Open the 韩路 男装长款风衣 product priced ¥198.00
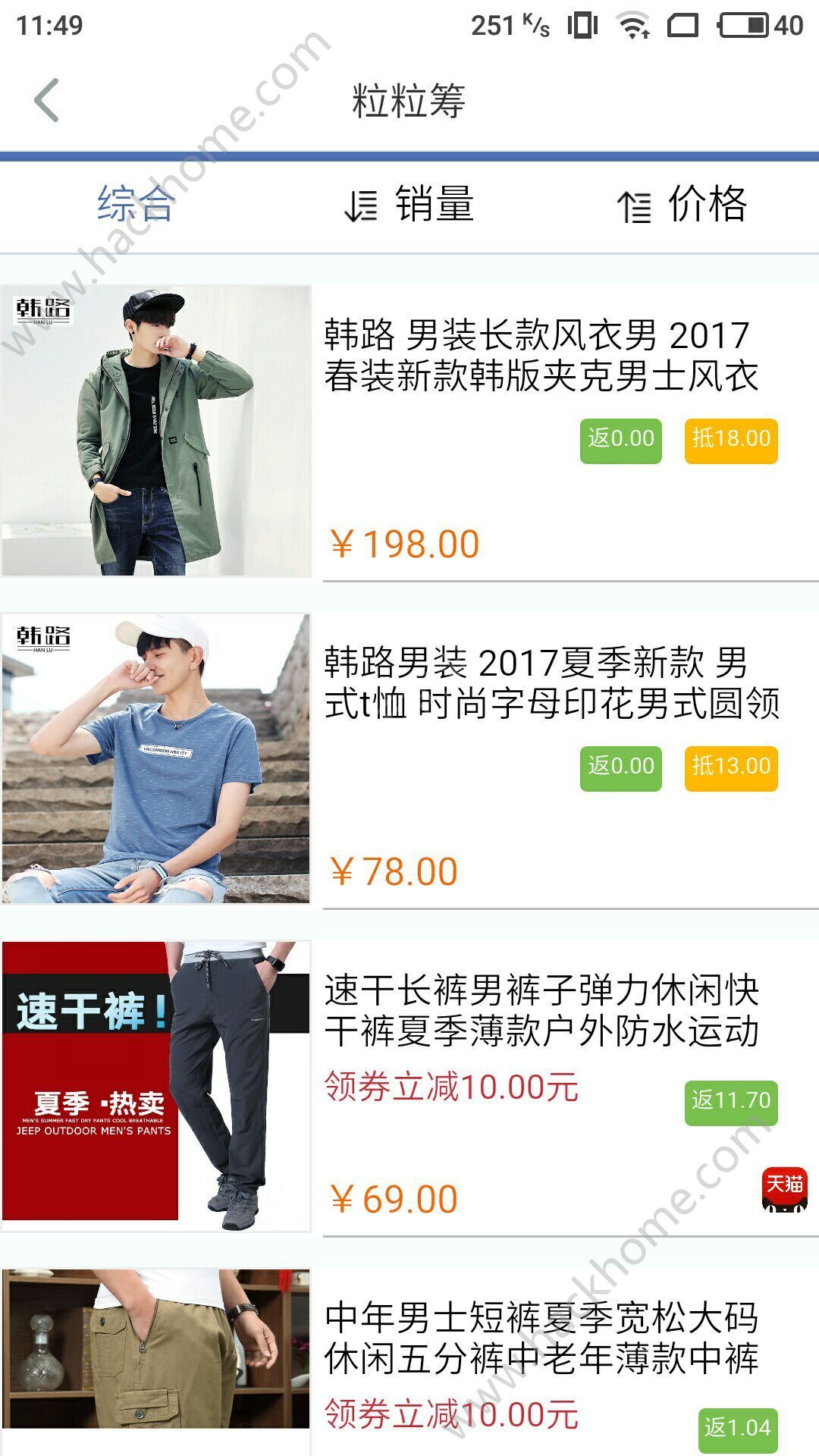 pos(540,355)
